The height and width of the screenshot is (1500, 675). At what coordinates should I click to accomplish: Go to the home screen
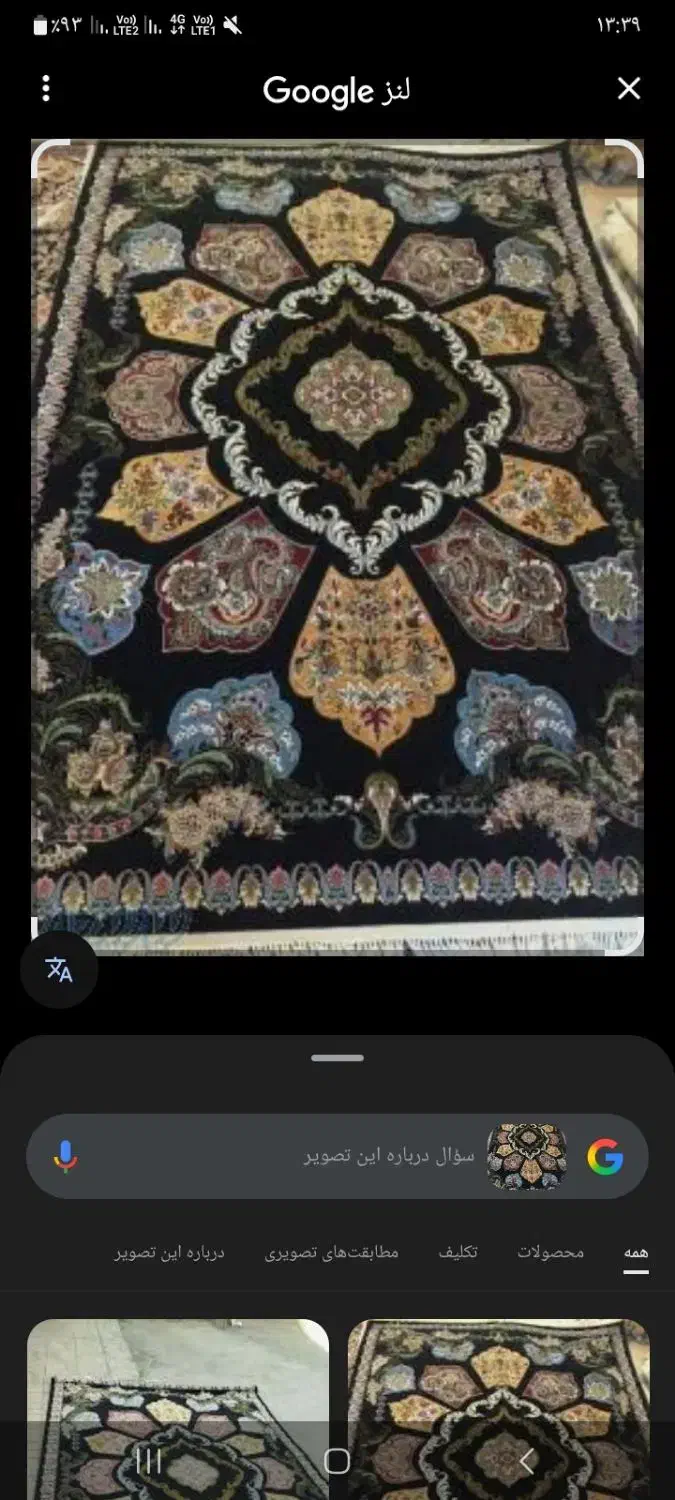pyautogui.click(x=337, y=1461)
